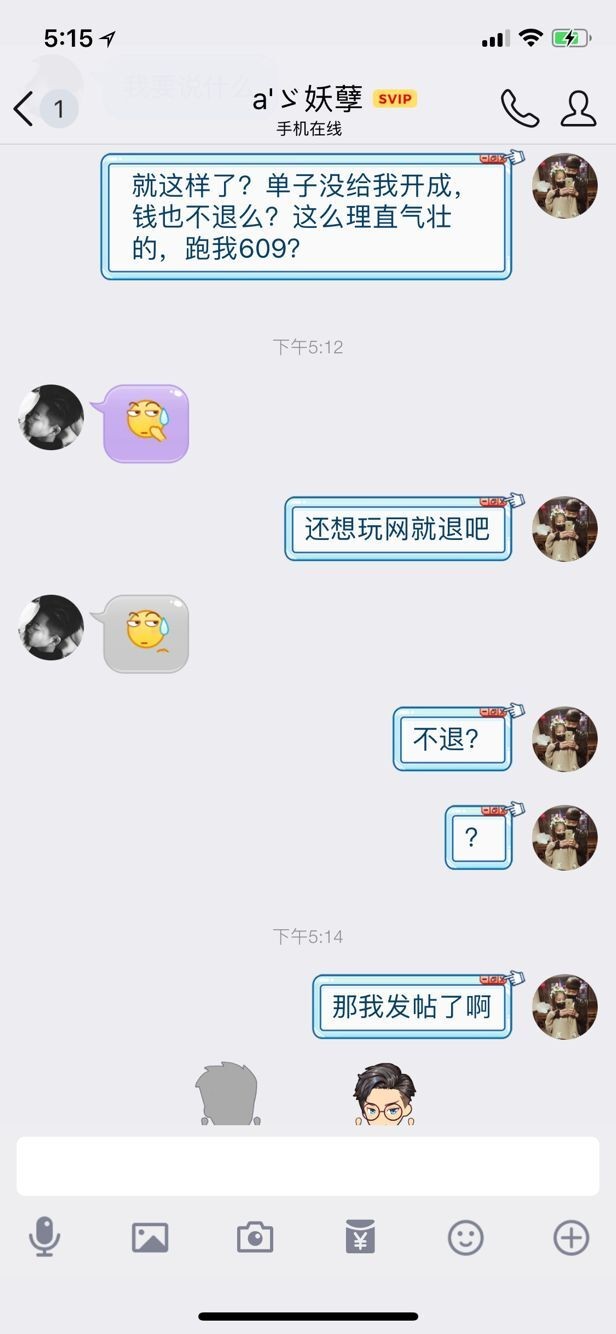The image size is (616, 1334).
Task: Open the contact's profile details
Action: (x=578, y=108)
